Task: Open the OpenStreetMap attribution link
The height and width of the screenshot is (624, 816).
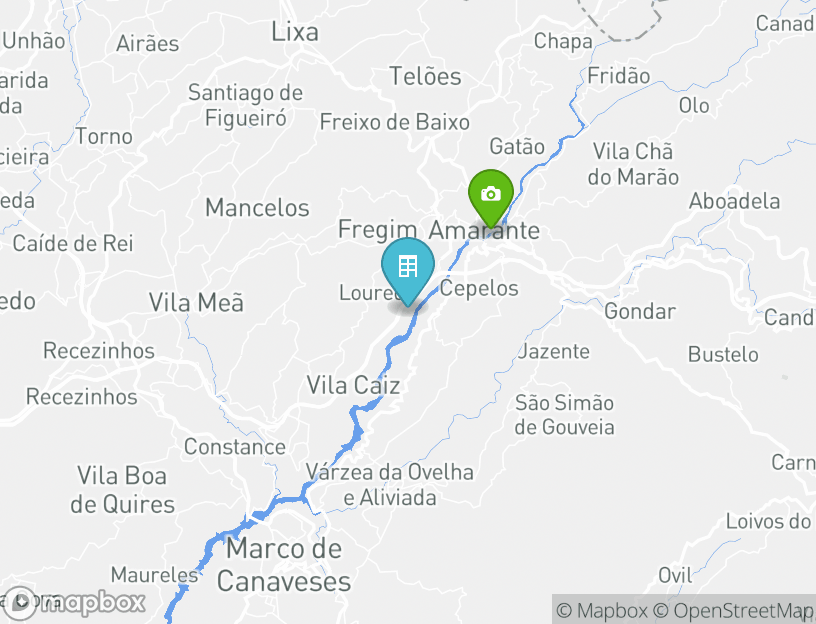Action: click(x=740, y=610)
